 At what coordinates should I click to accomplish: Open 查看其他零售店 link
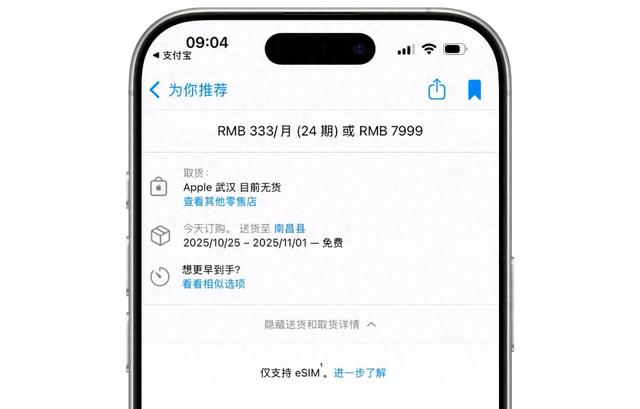[x=220, y=202]
